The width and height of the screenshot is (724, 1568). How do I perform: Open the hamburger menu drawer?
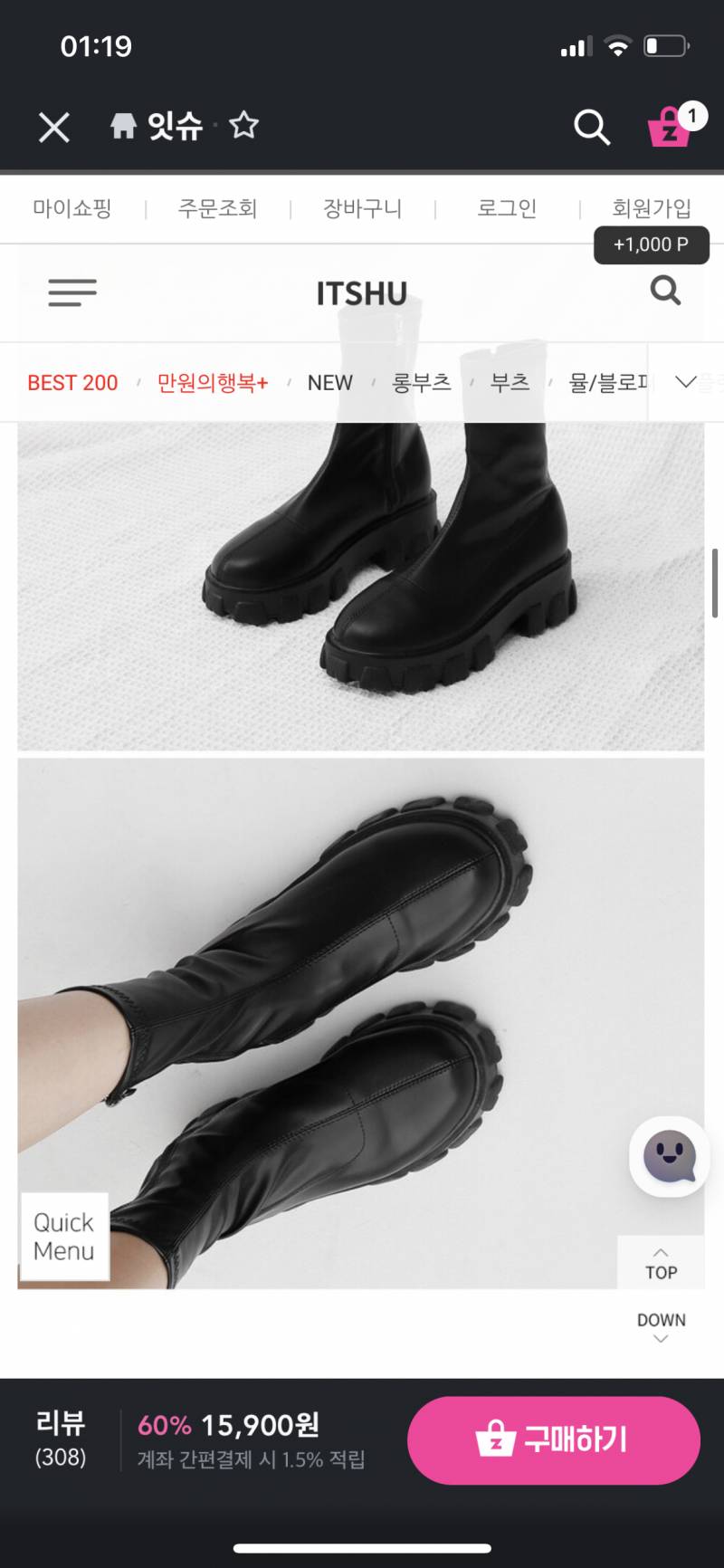coord(72,292)
